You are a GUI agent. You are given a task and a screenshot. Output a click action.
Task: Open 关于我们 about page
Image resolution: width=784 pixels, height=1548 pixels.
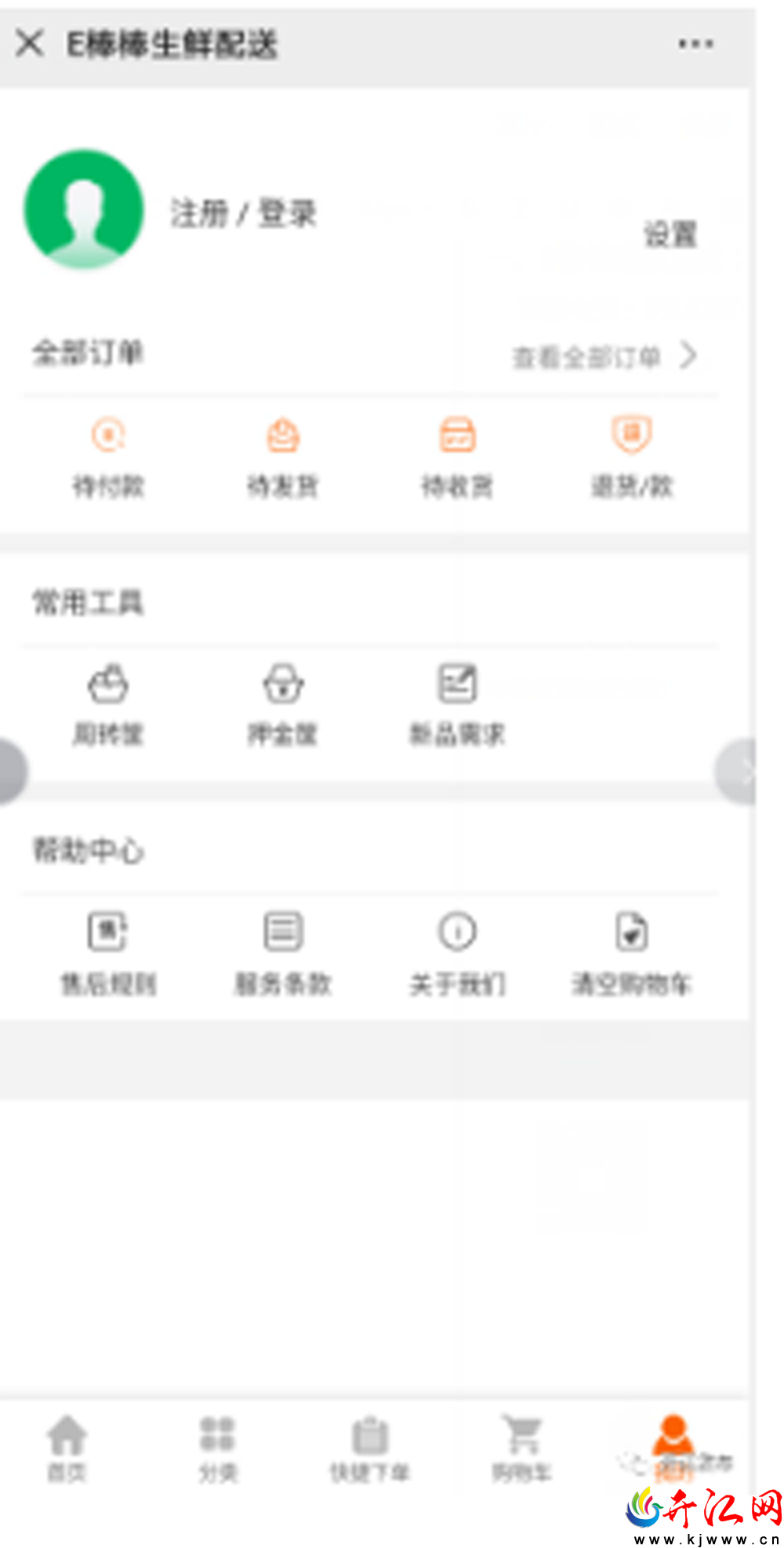[x=458, y=953]
